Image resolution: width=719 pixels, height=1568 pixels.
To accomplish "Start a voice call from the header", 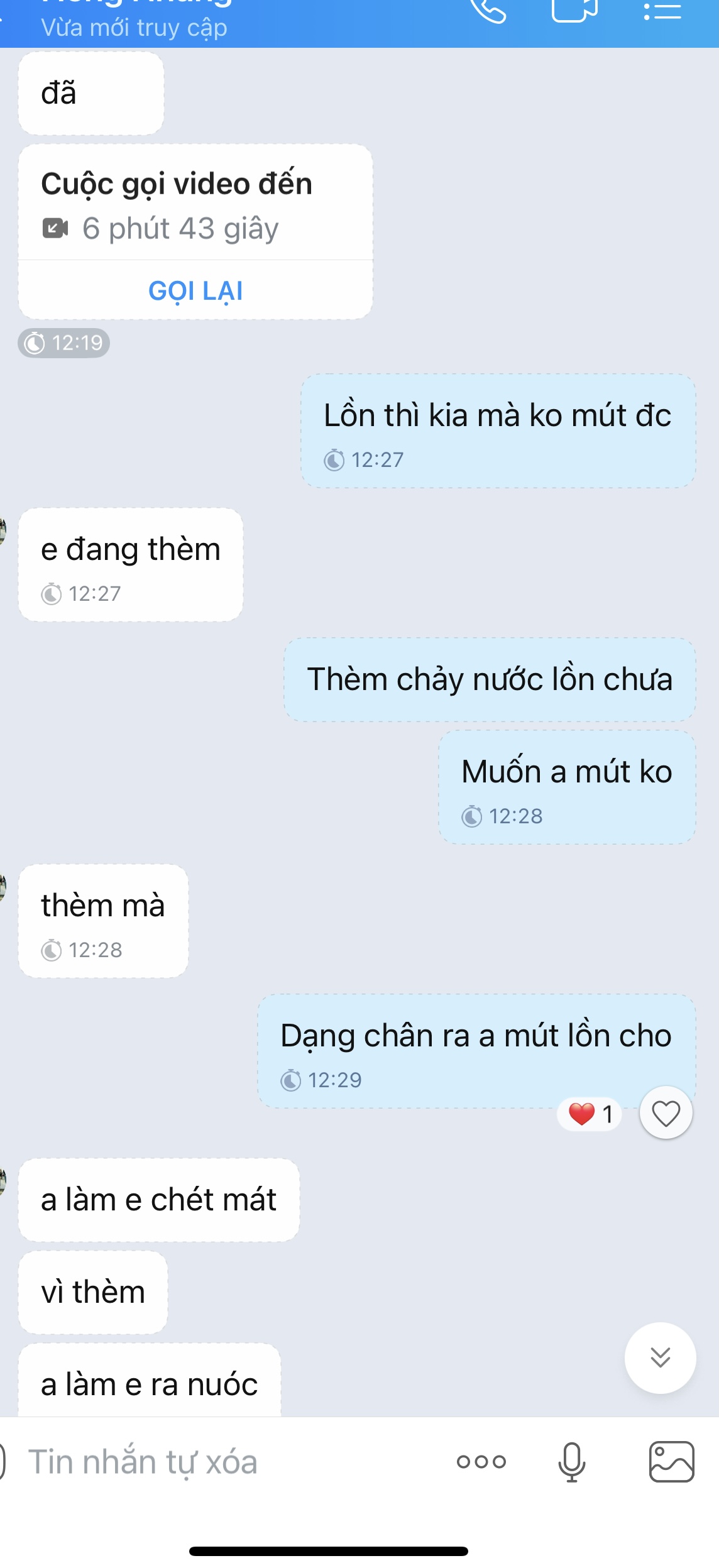I will click(x=489, y=11).
